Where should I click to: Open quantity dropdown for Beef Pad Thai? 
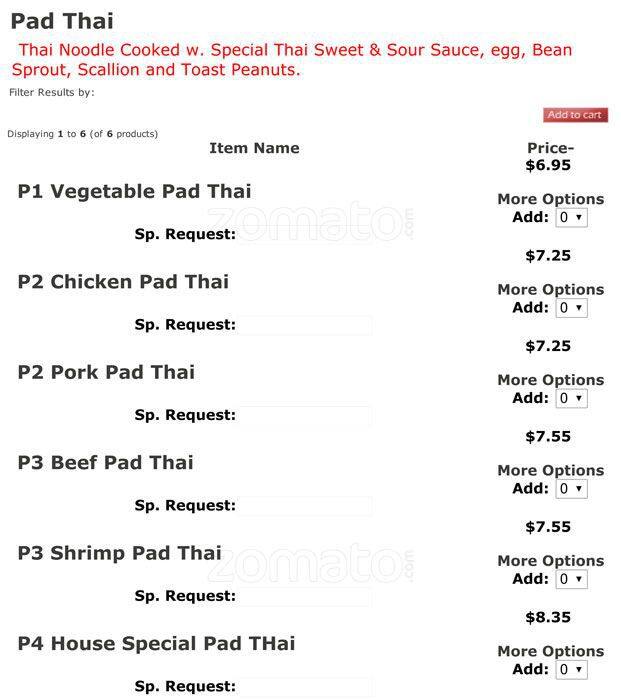pyautogui.click(x=571, y=489)
